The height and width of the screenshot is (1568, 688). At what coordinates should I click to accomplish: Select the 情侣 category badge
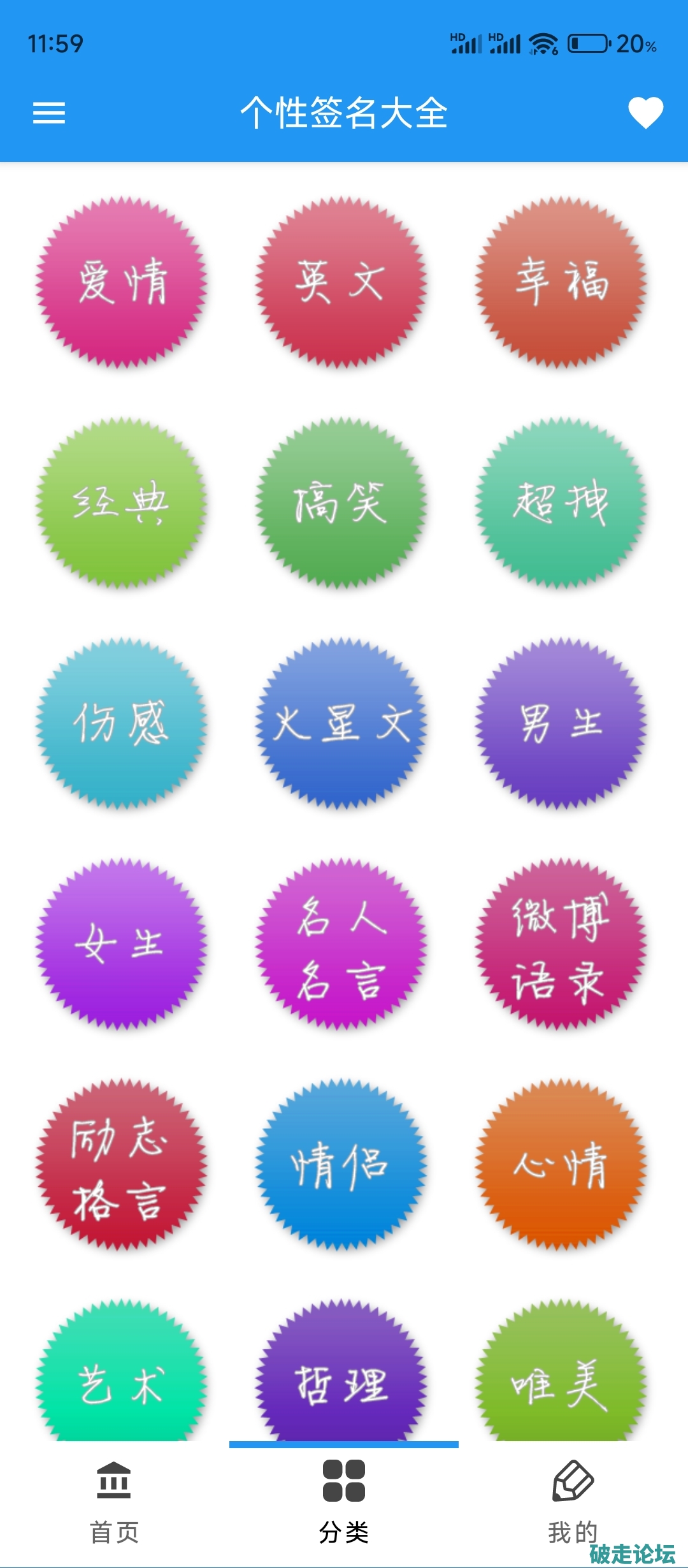341,1164
